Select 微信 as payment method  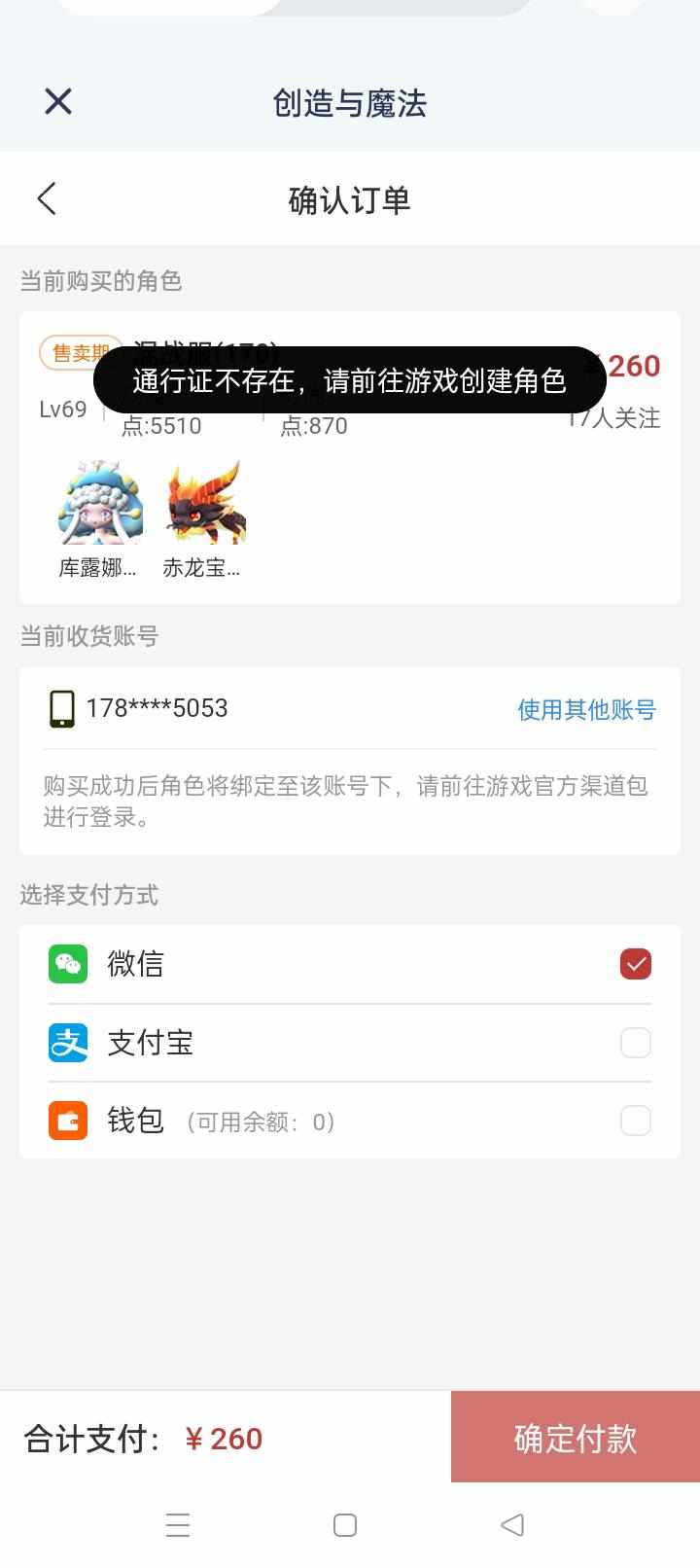635,964
